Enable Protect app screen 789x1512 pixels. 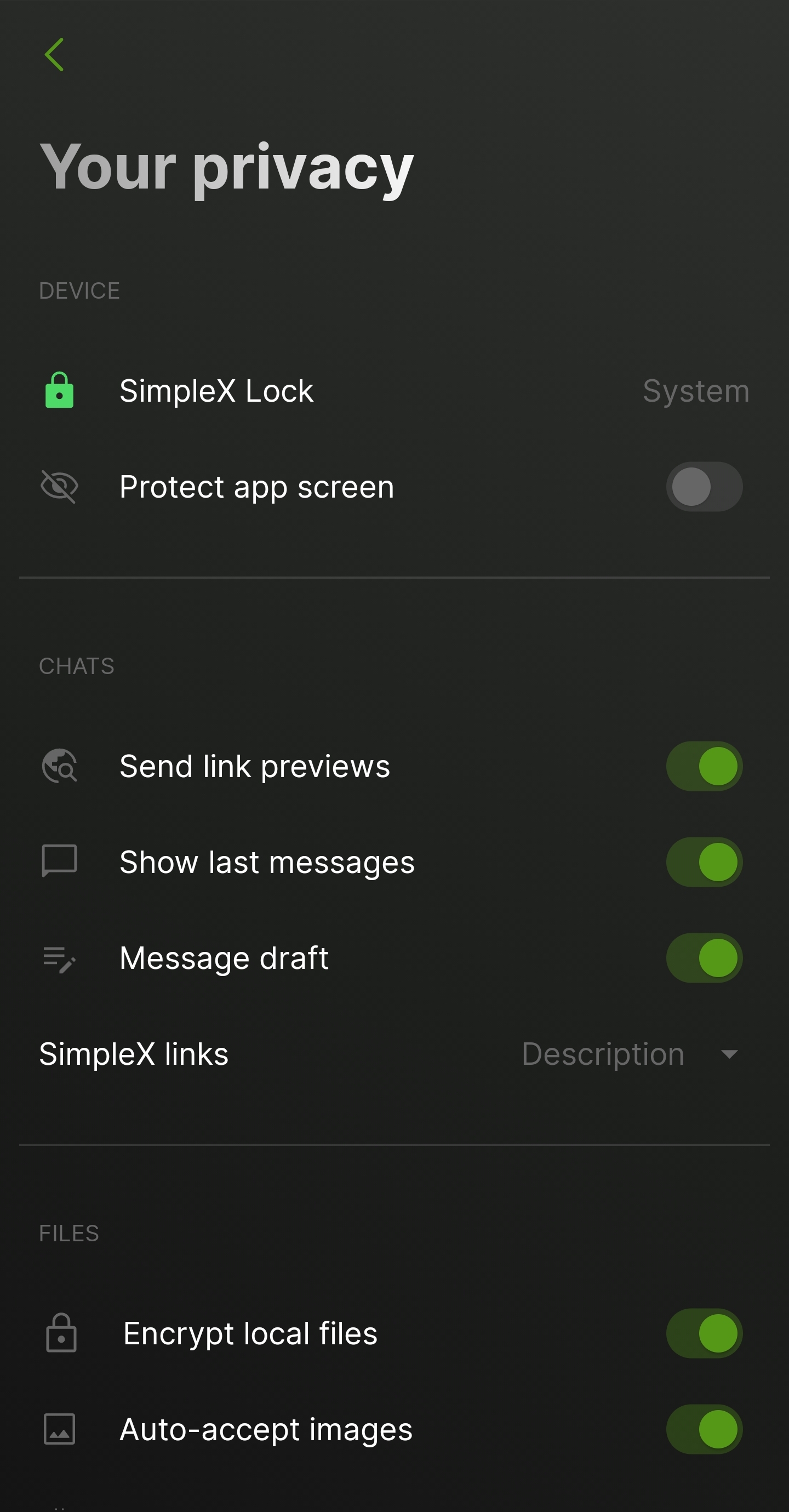(x=704, y=487)
